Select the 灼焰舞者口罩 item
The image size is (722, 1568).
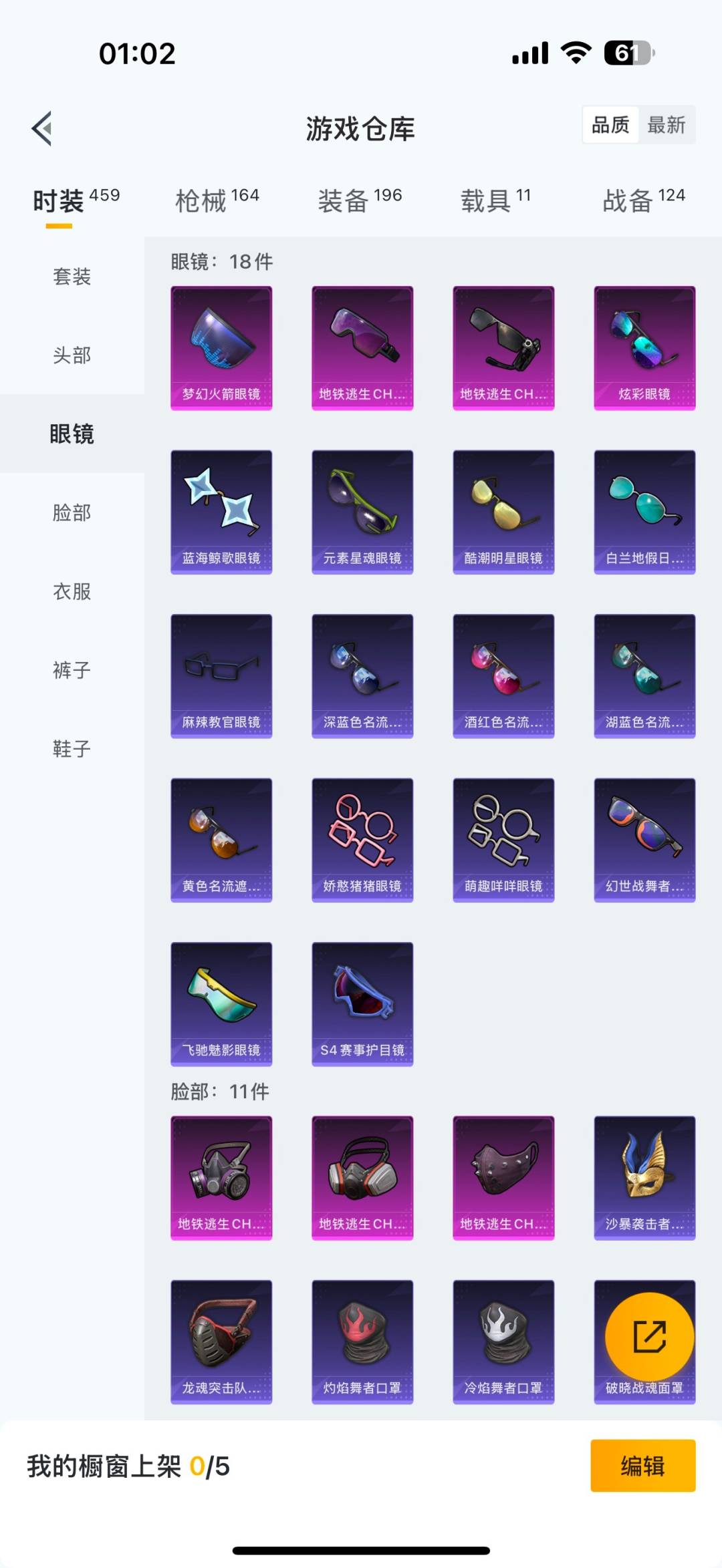click(362, 1342)
